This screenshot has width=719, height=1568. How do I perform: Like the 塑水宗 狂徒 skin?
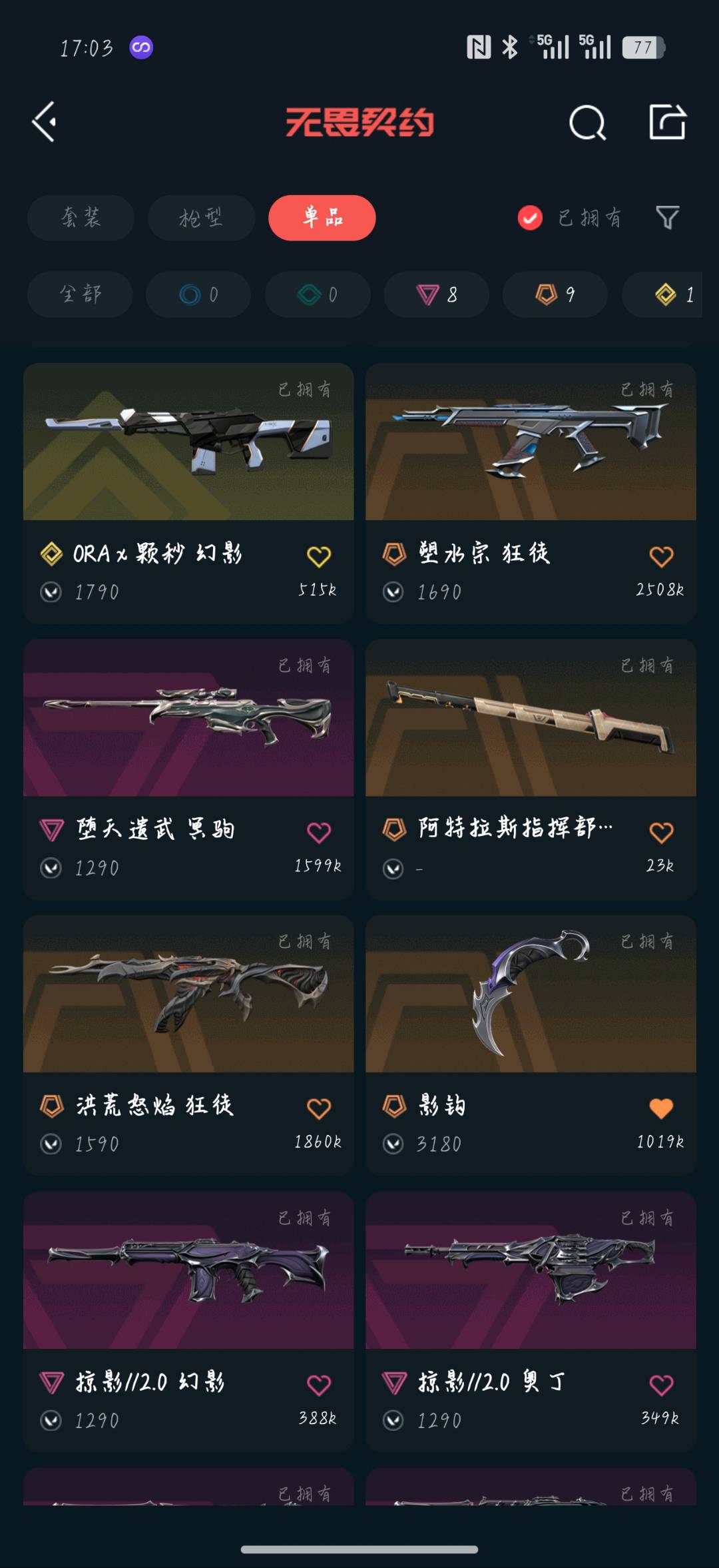[661, 556]
